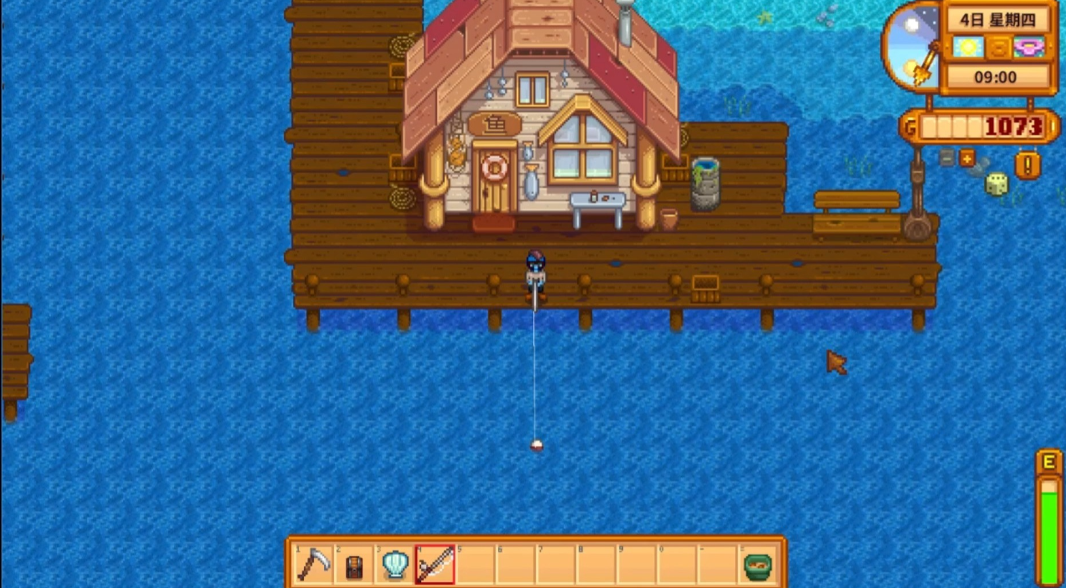Viewport: 1066px width, 588px height.
Task: Open the journal exclamation mark icon
Action: point(1028,164)
